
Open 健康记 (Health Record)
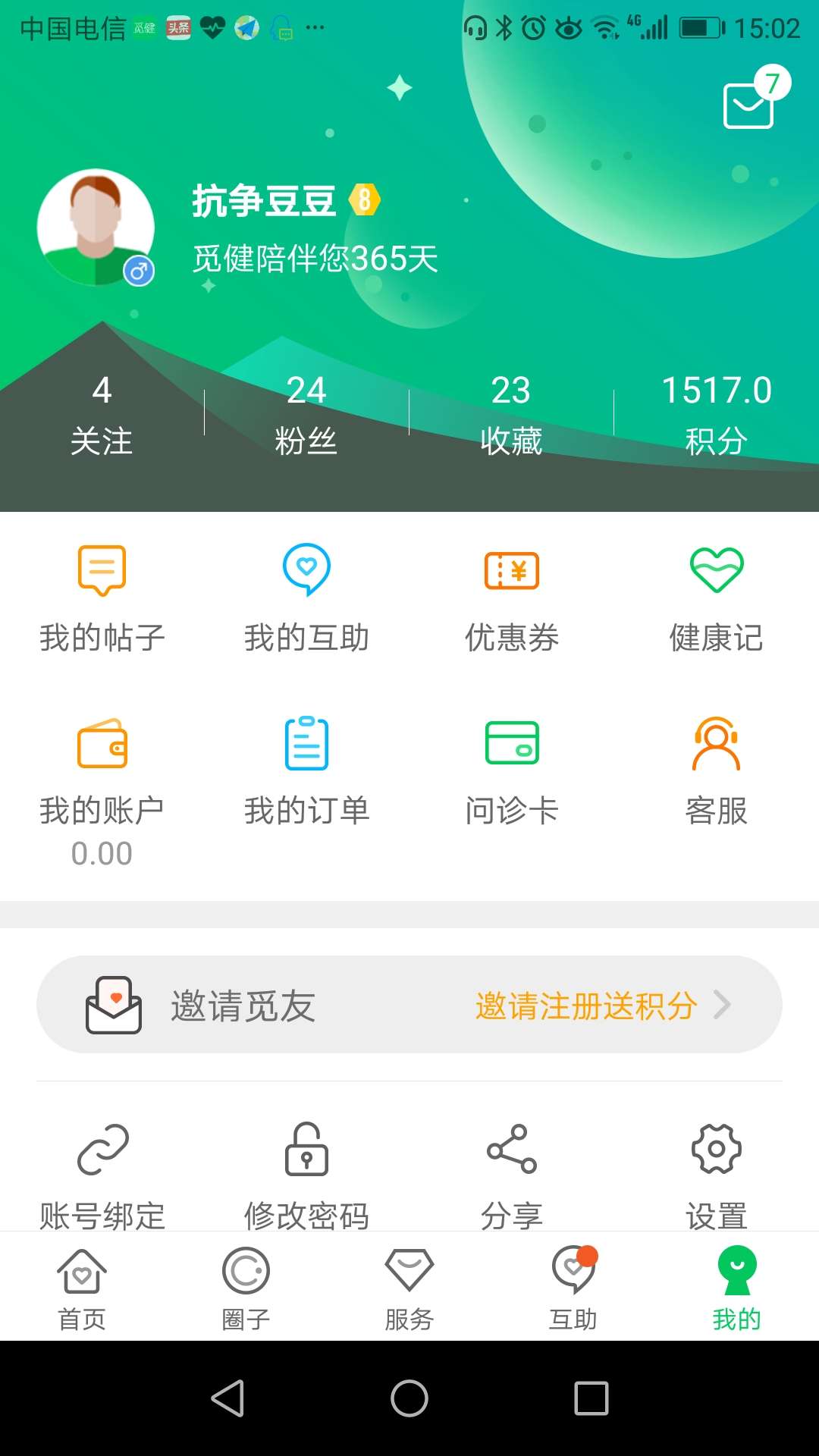pos(717,599)
